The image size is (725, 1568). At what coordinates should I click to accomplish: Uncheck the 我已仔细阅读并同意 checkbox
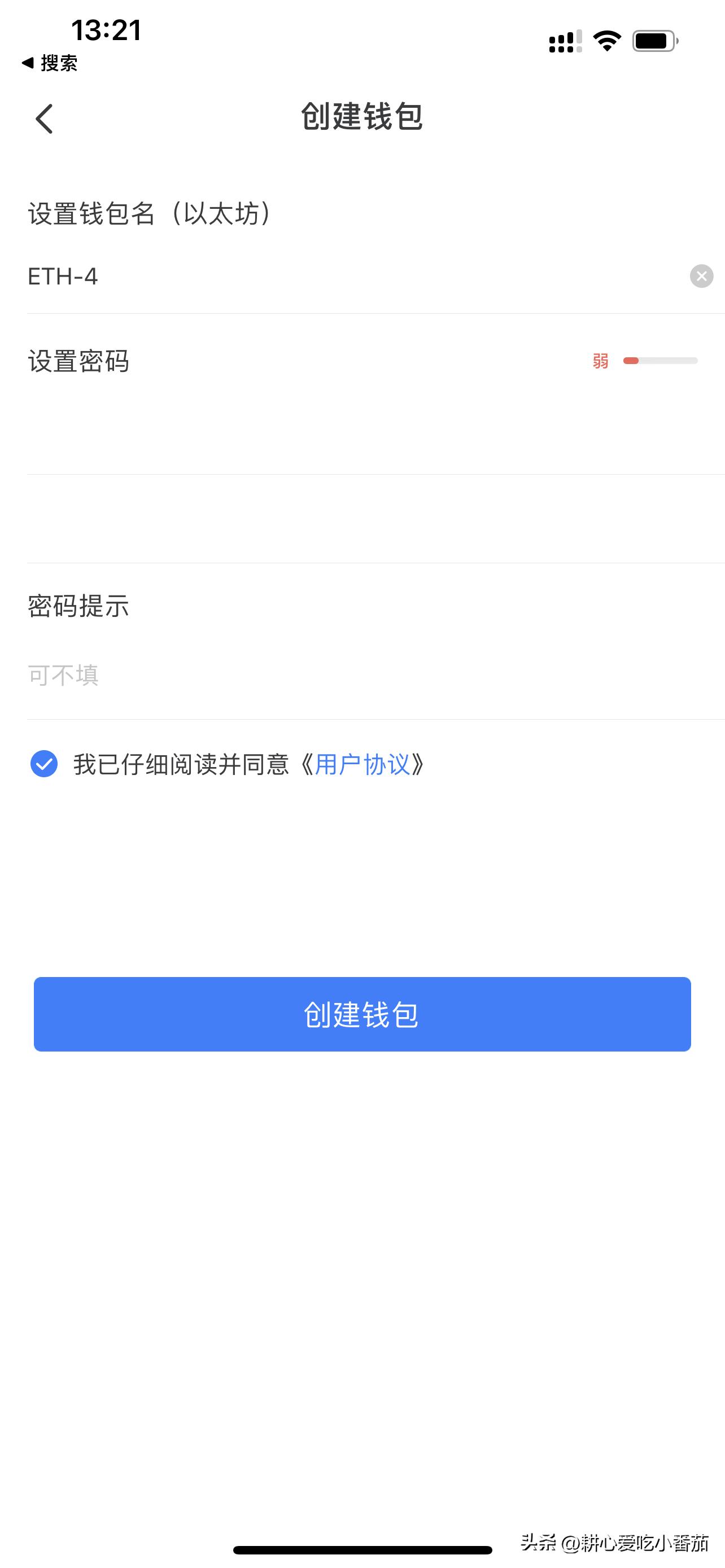[x=44, y=764]
